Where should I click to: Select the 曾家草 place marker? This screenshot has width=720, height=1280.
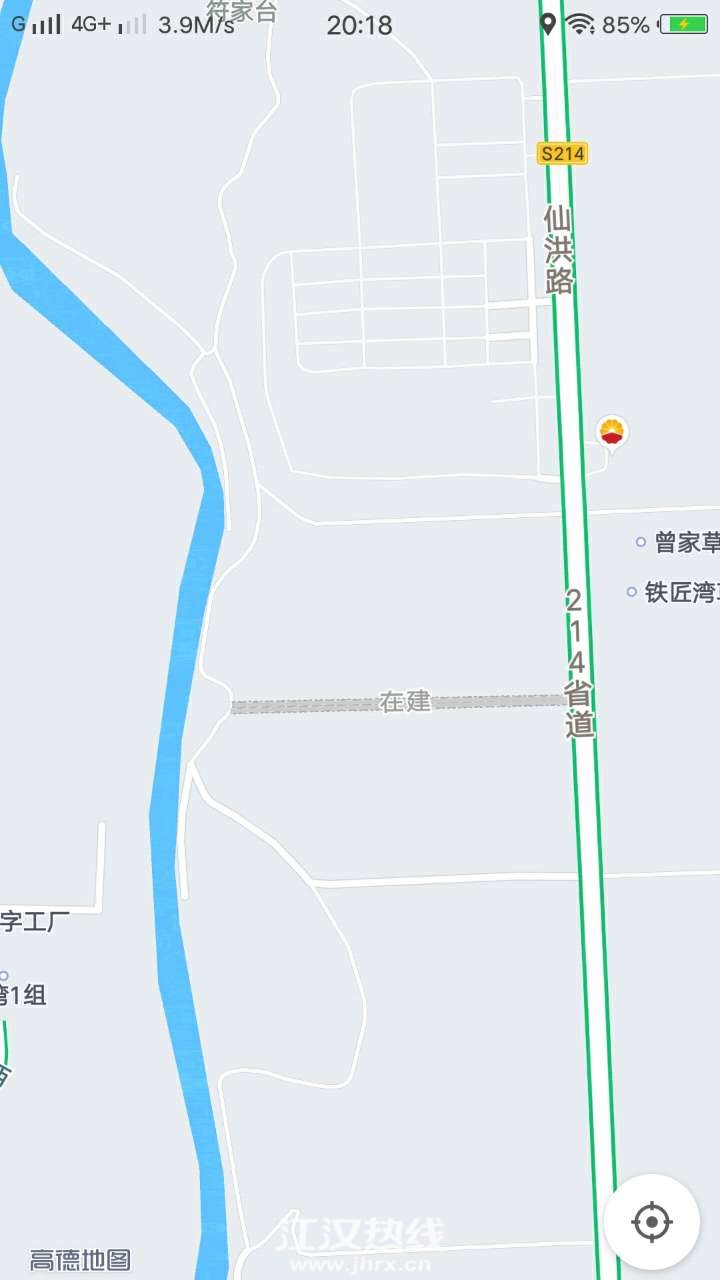[x=641, y=542]
